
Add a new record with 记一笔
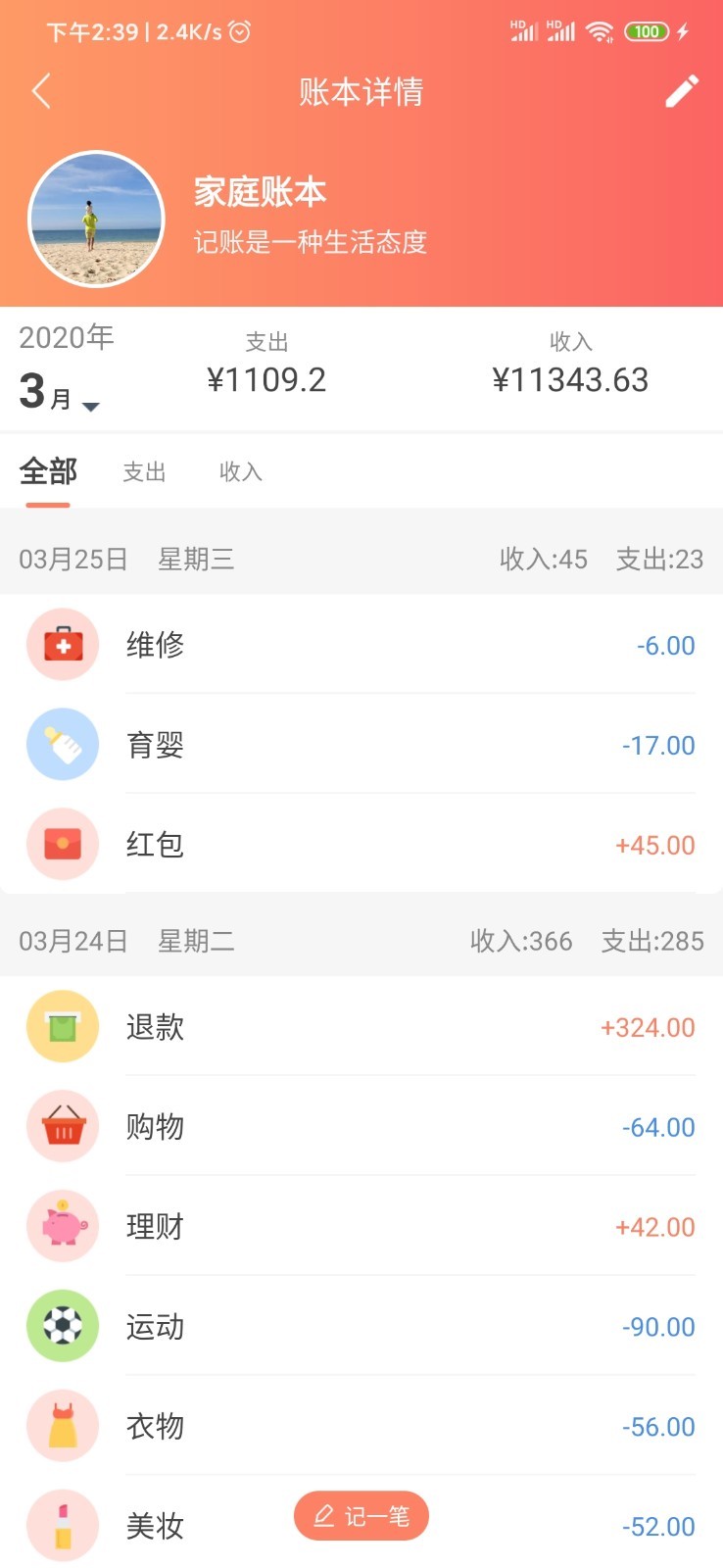[361, 1516]
